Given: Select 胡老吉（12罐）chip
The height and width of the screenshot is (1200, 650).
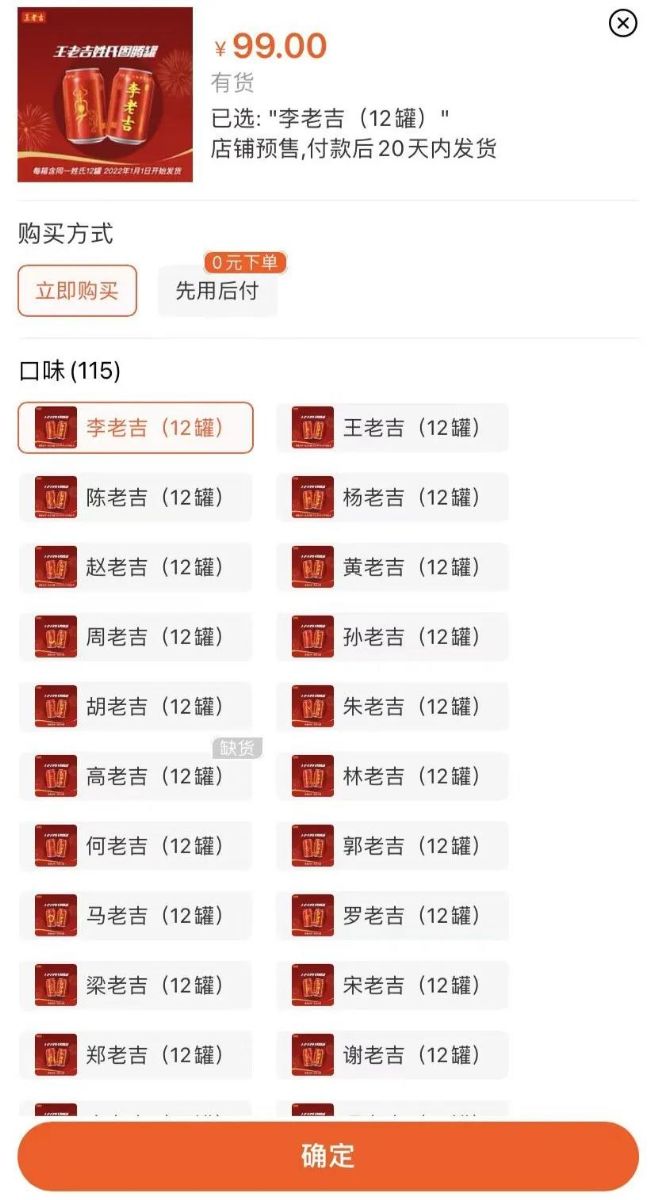Looking at the screenshot, I should point(135,707).
